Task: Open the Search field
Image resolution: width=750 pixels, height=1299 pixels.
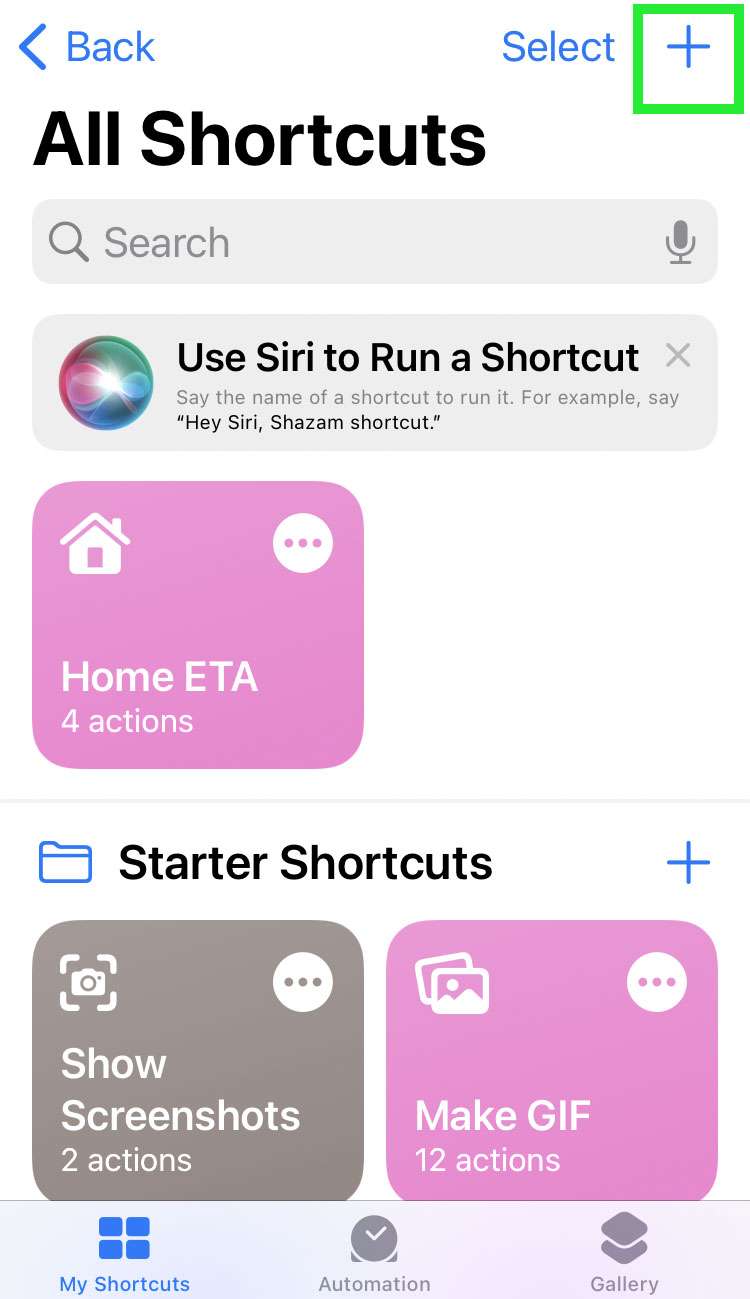Action: coord(350,242)
